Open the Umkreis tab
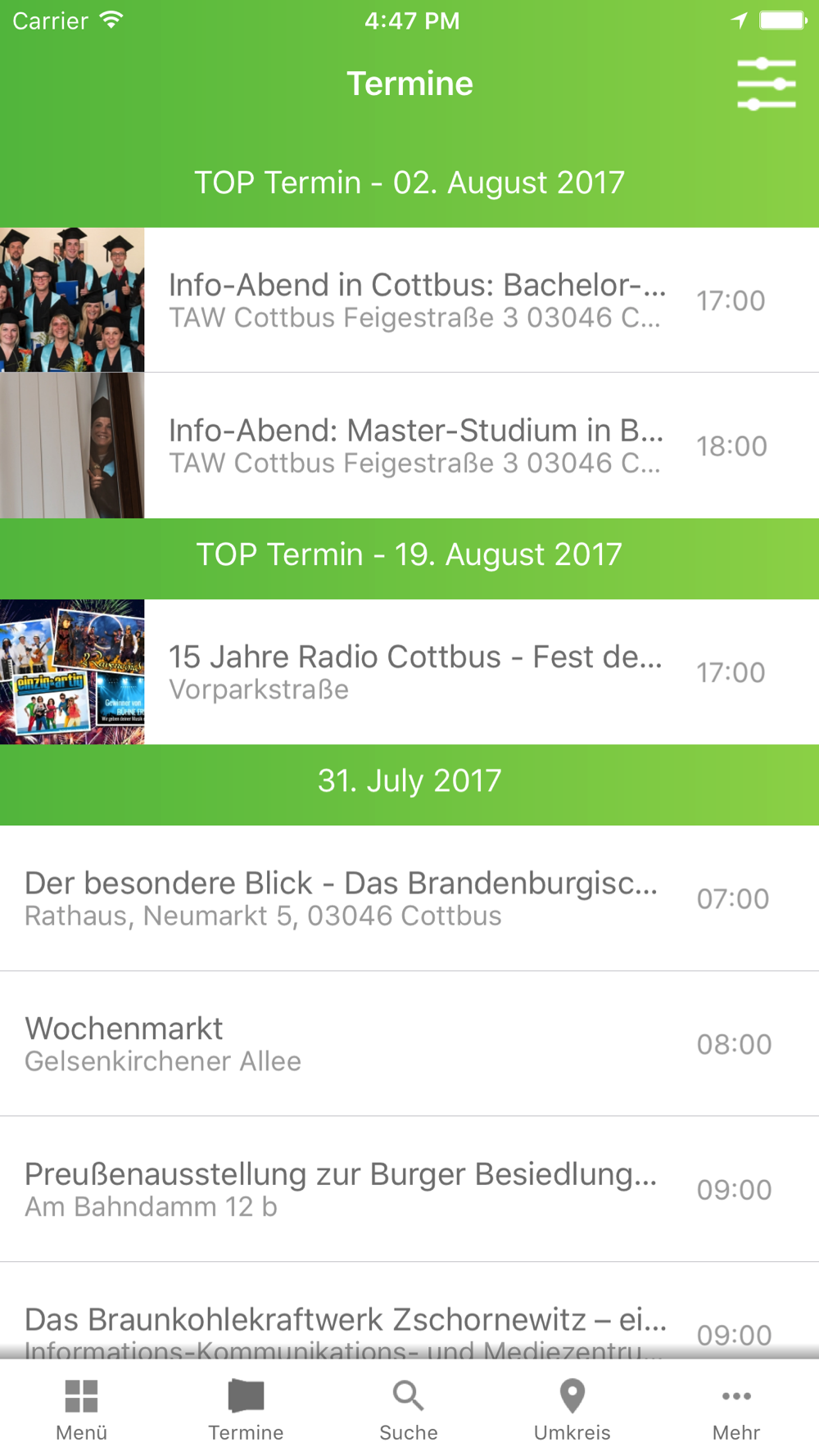 572,1409
